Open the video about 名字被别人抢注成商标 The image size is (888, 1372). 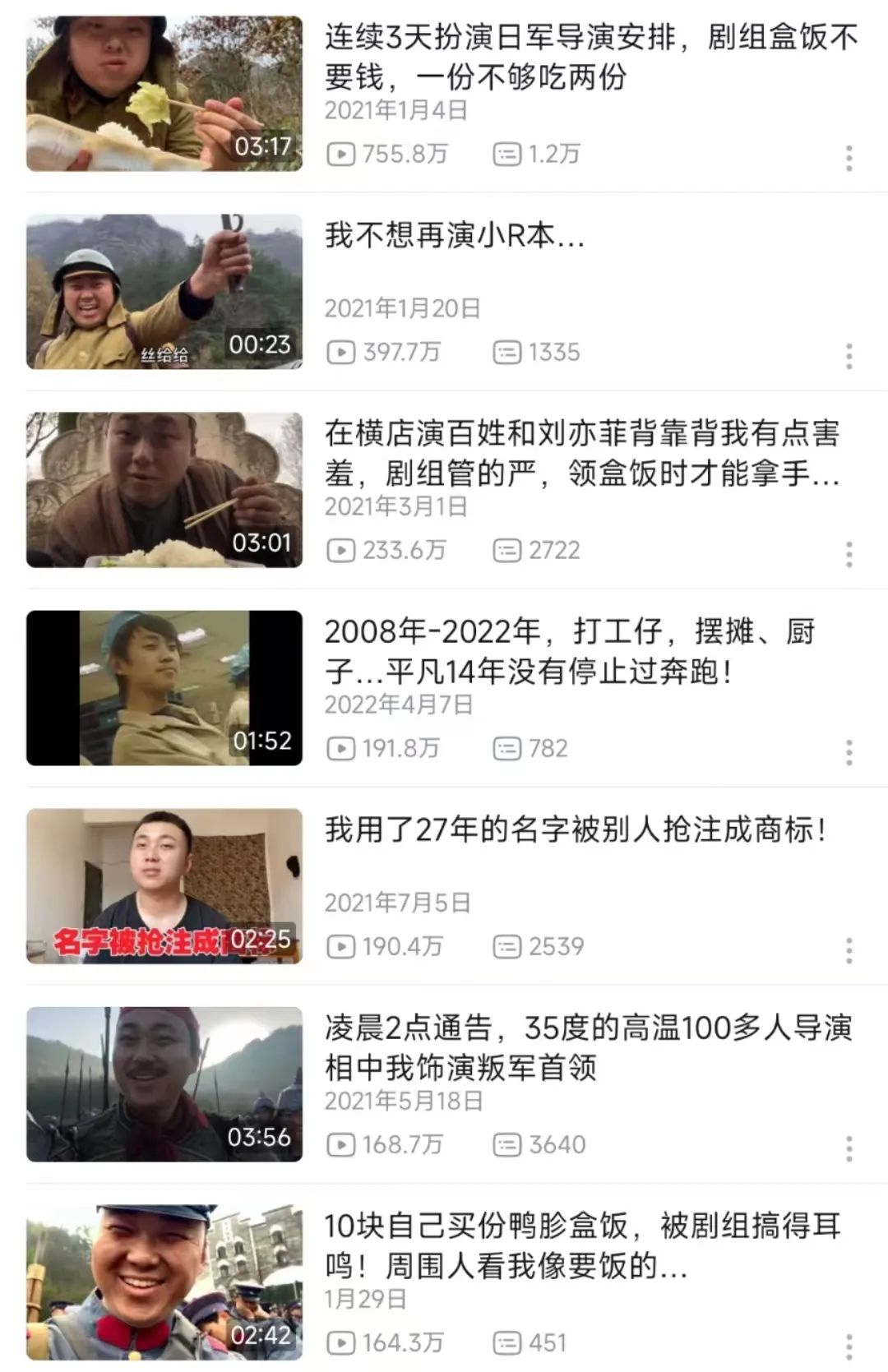(164, 886)
